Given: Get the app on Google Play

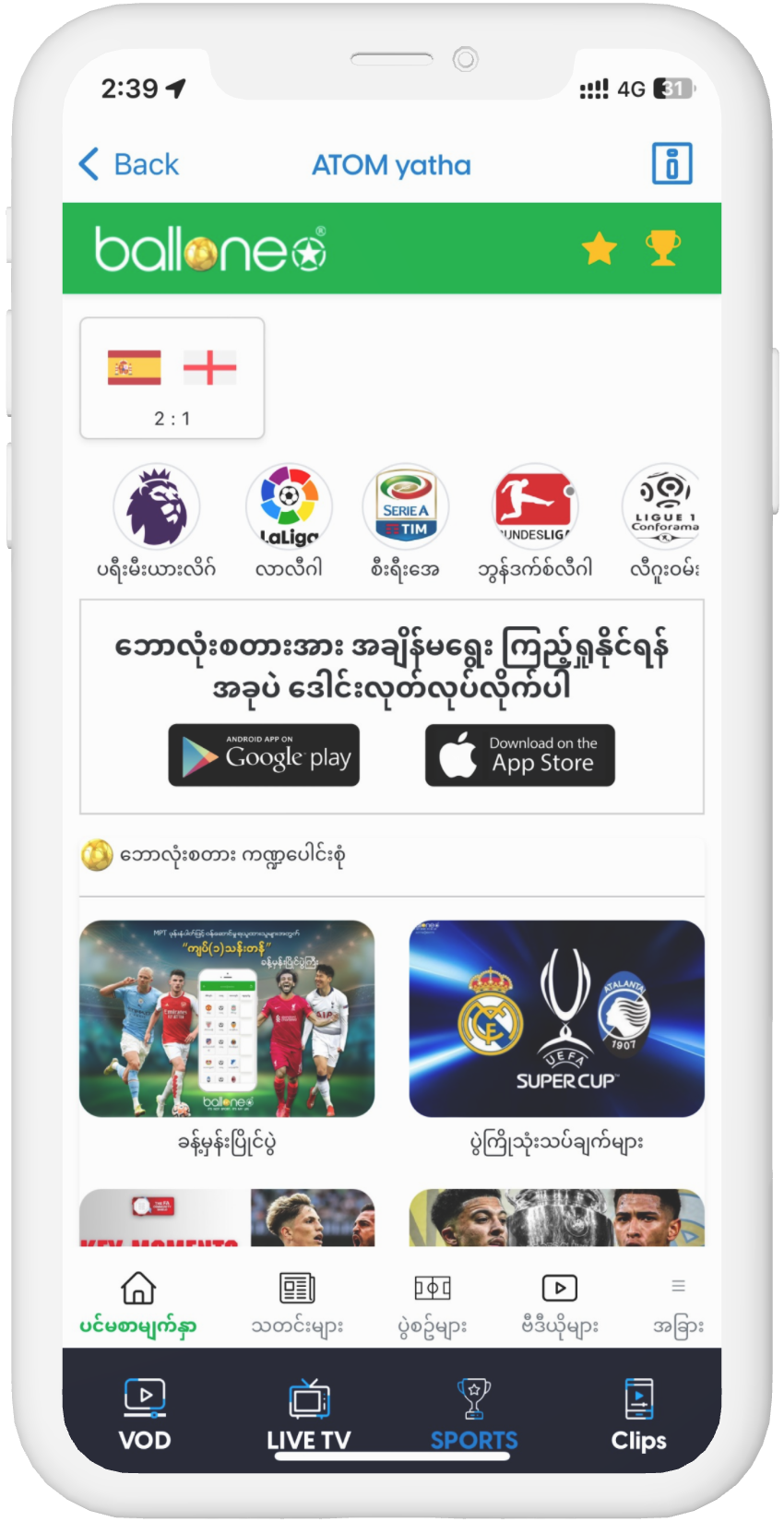Looking at the screenshot, I should click(264, 755).
